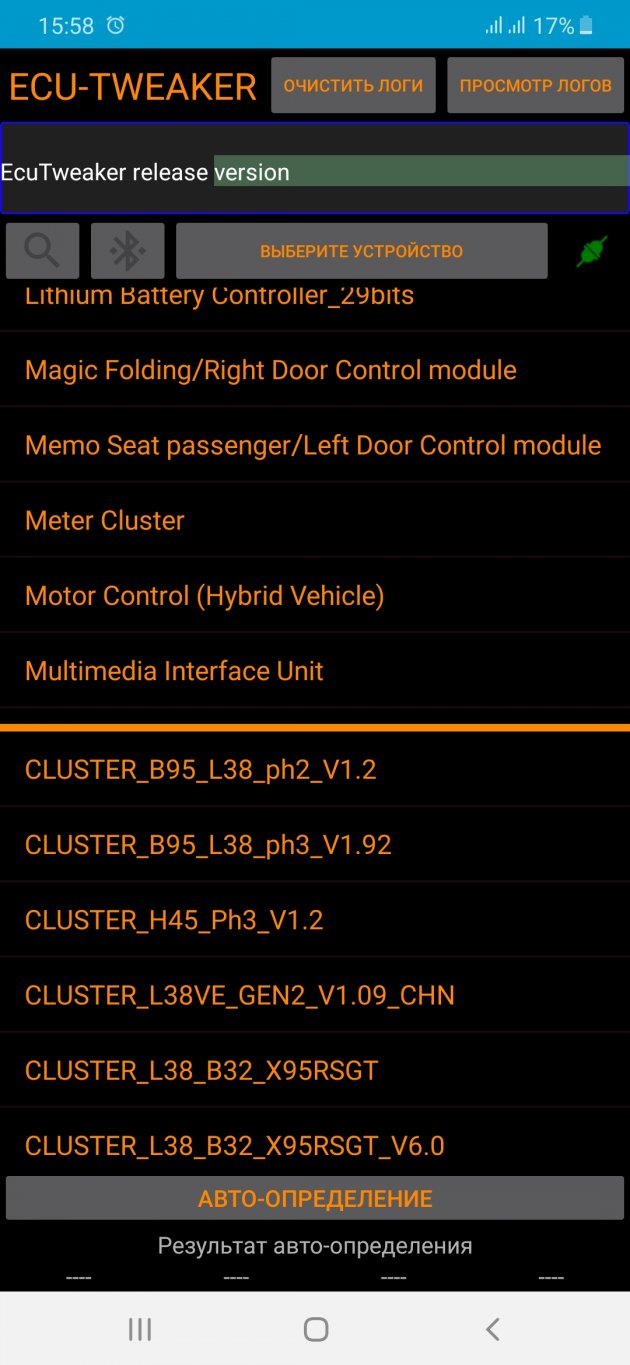Start Авто-определение

tap(315, 1199)
